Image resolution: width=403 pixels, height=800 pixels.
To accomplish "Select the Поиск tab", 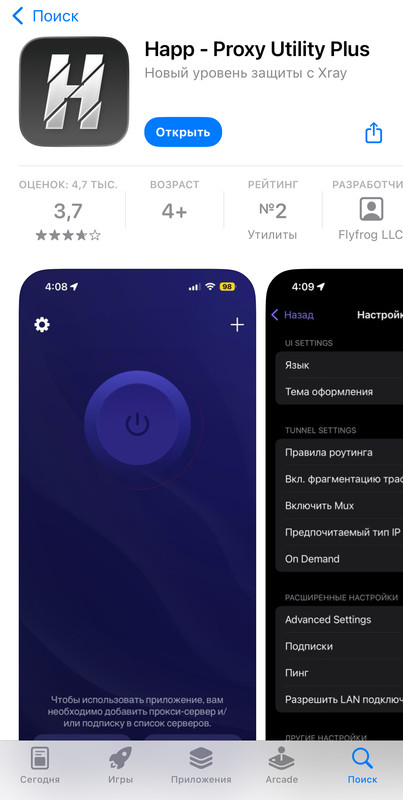I will pyautogui.click(x=363, y=765).
